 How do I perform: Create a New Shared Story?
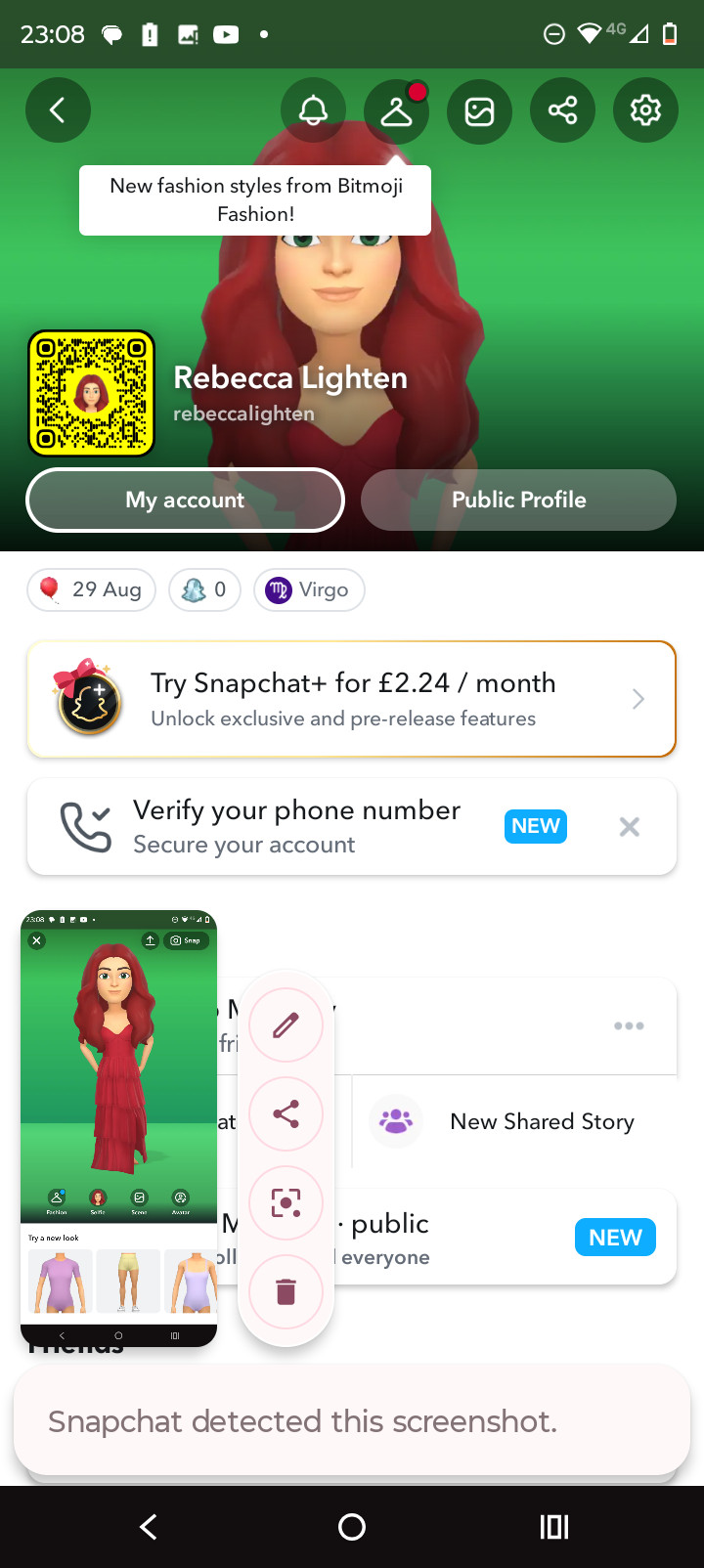pyautogui.click(x=541, y=1121)
